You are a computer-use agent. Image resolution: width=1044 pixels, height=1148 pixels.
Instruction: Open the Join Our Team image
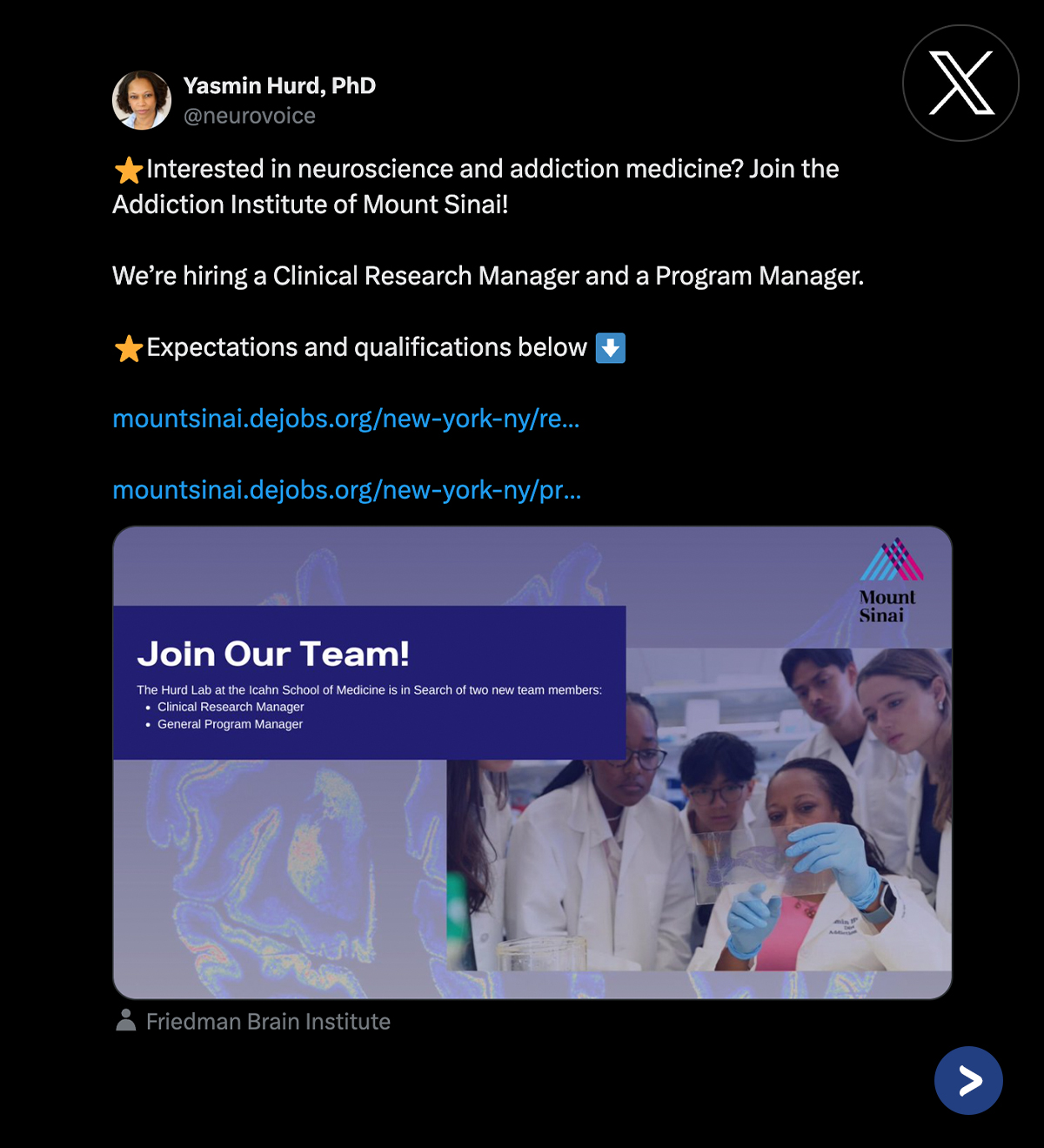pyautogui.click(x=532, y=762)
